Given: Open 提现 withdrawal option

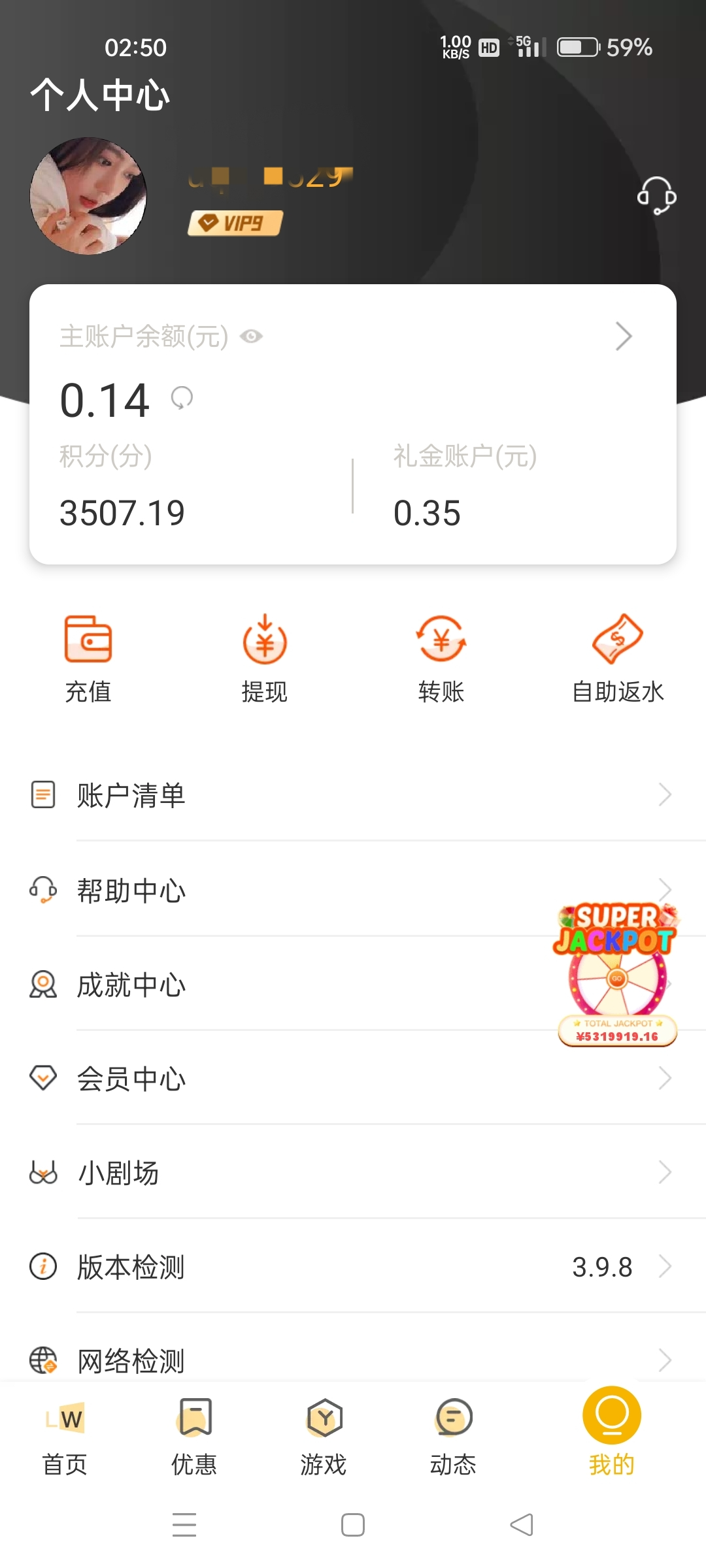Looking at the screenshot, I should 265,658.
